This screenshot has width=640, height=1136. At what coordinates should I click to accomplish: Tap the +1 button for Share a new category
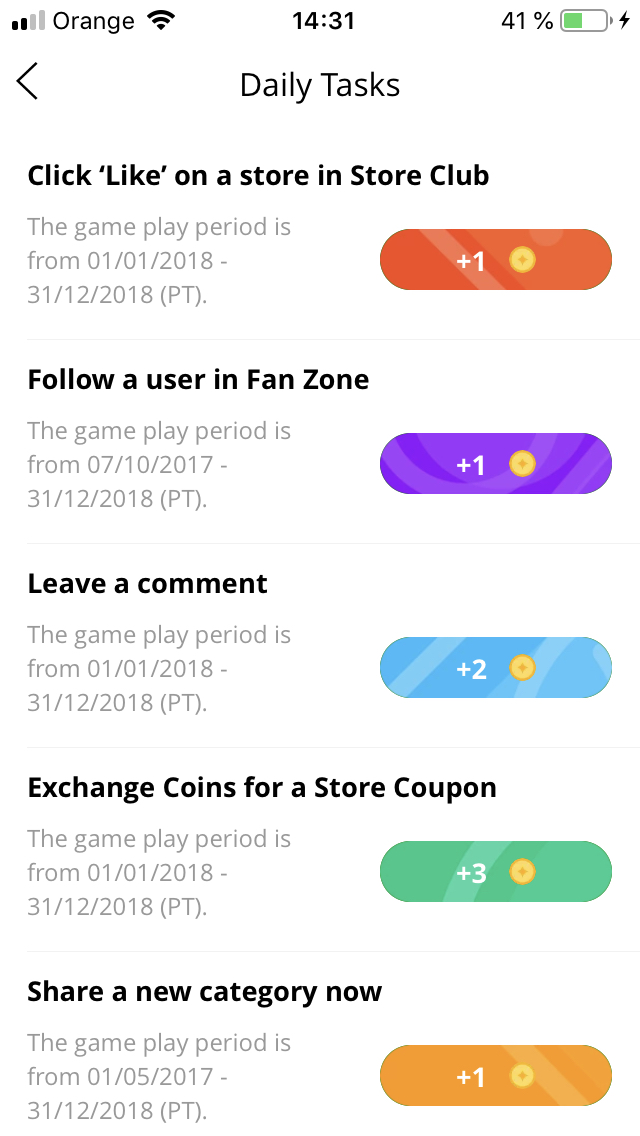tap(496, 1075)
